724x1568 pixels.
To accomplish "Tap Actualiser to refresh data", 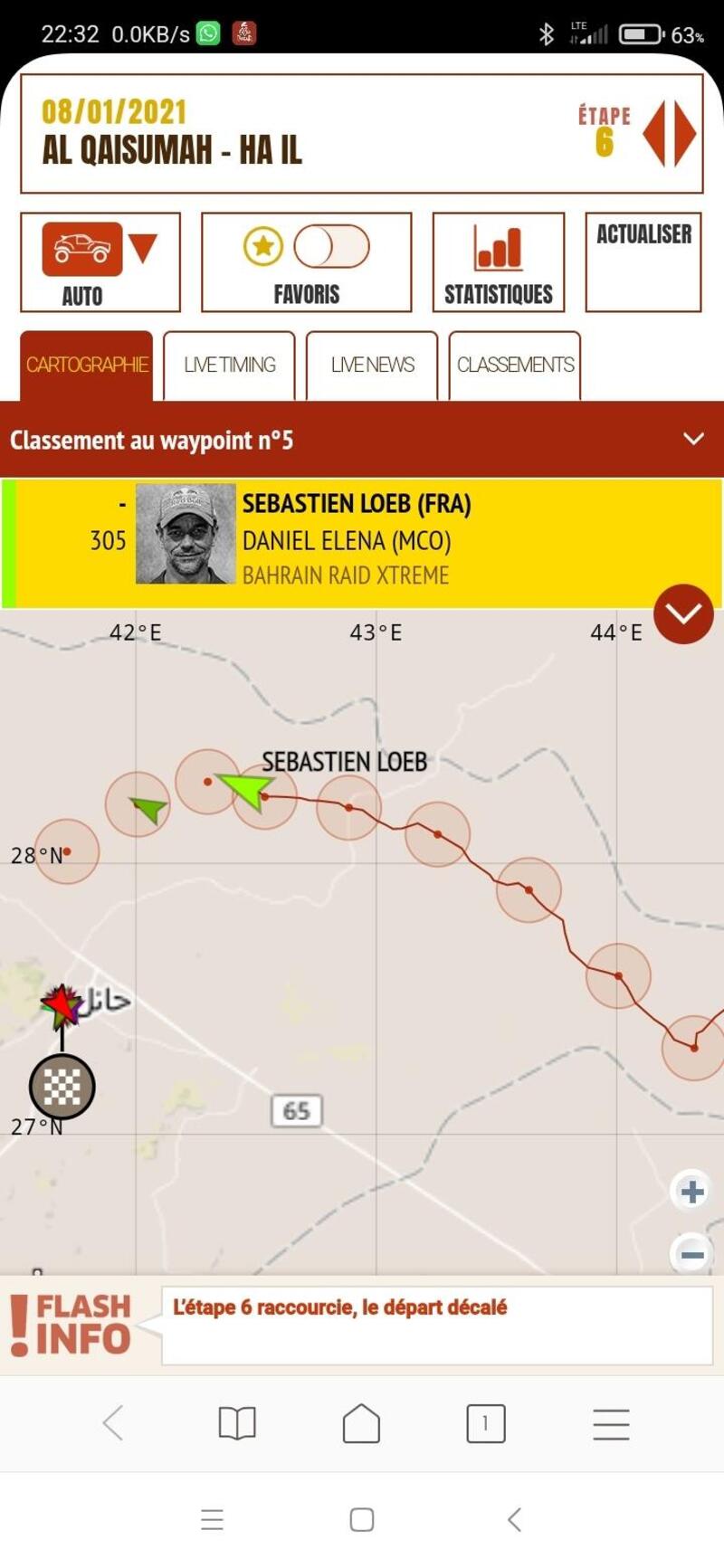I will click(643, 261).
